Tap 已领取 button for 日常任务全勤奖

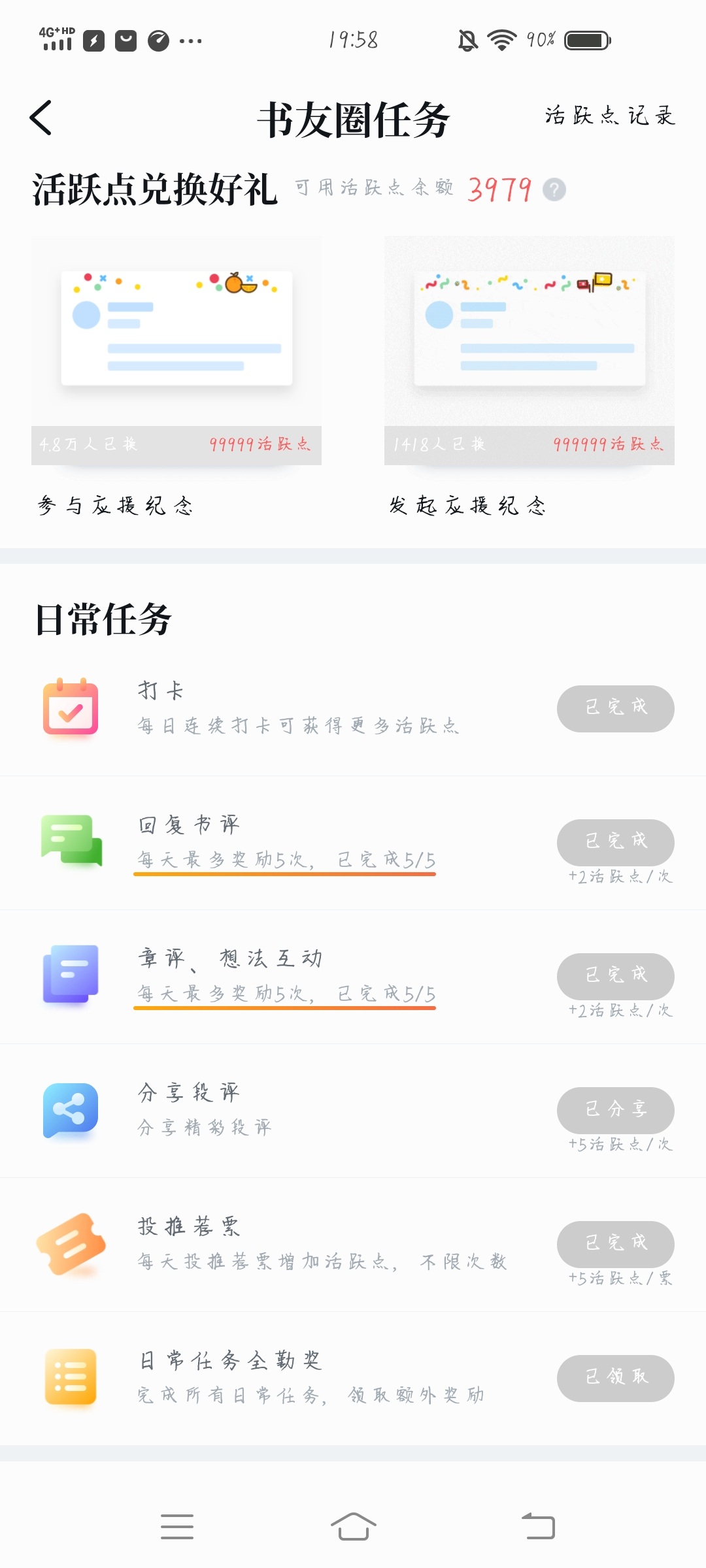616,1379
